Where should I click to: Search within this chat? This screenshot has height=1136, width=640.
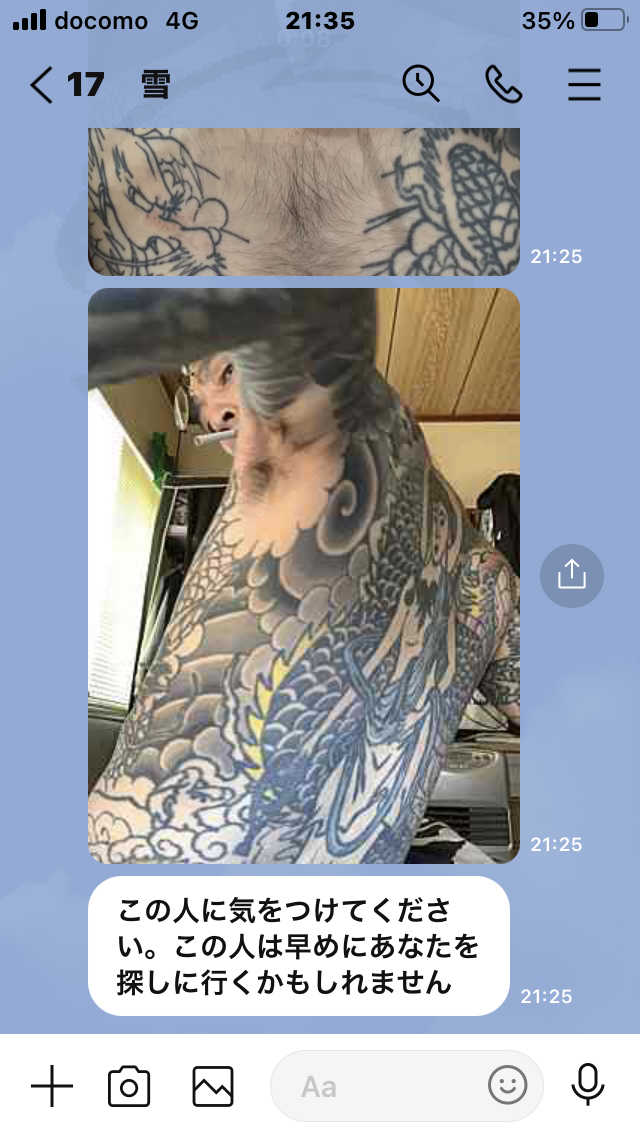(x=421, y=84)
